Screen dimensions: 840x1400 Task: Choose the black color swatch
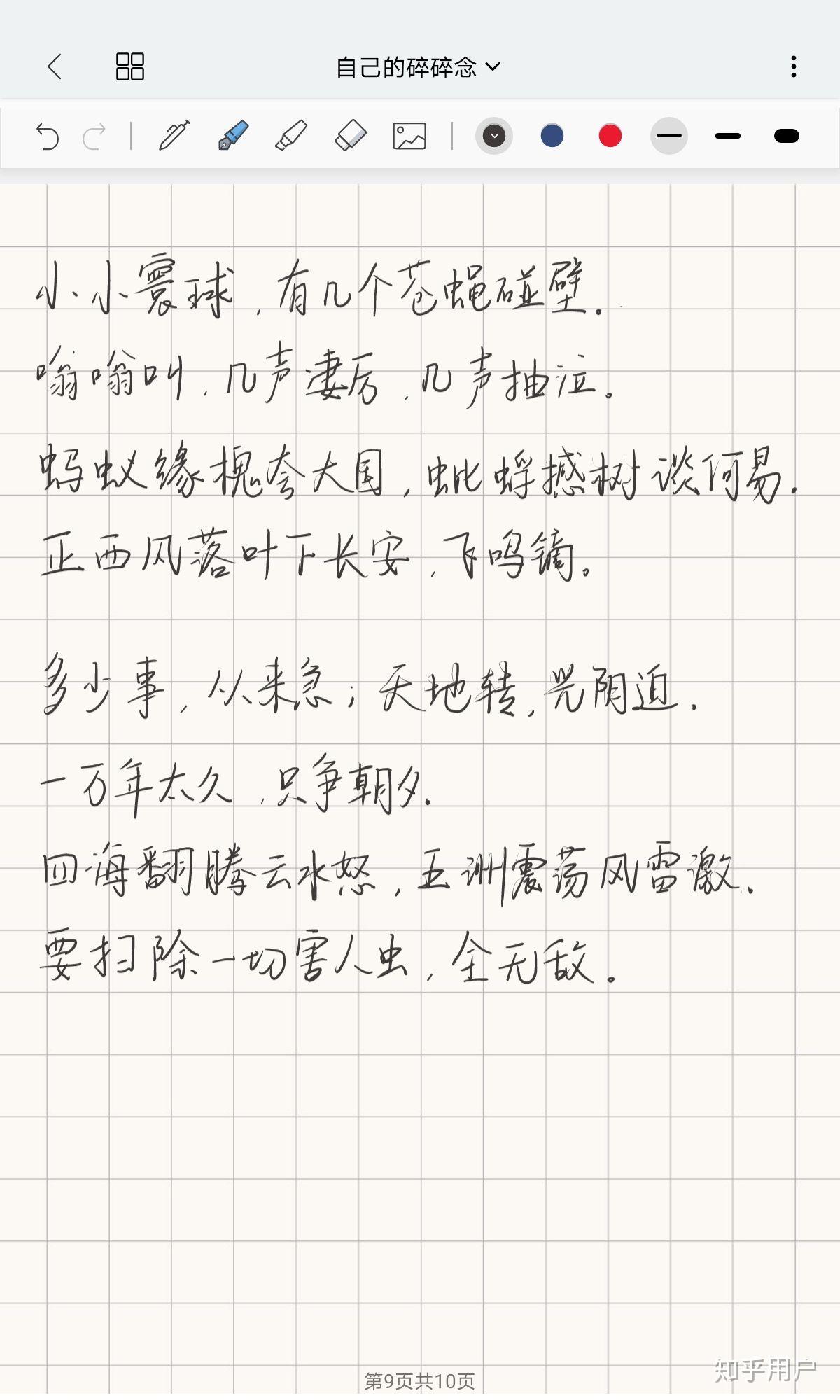pyautogui.click(x=494, y=136)
